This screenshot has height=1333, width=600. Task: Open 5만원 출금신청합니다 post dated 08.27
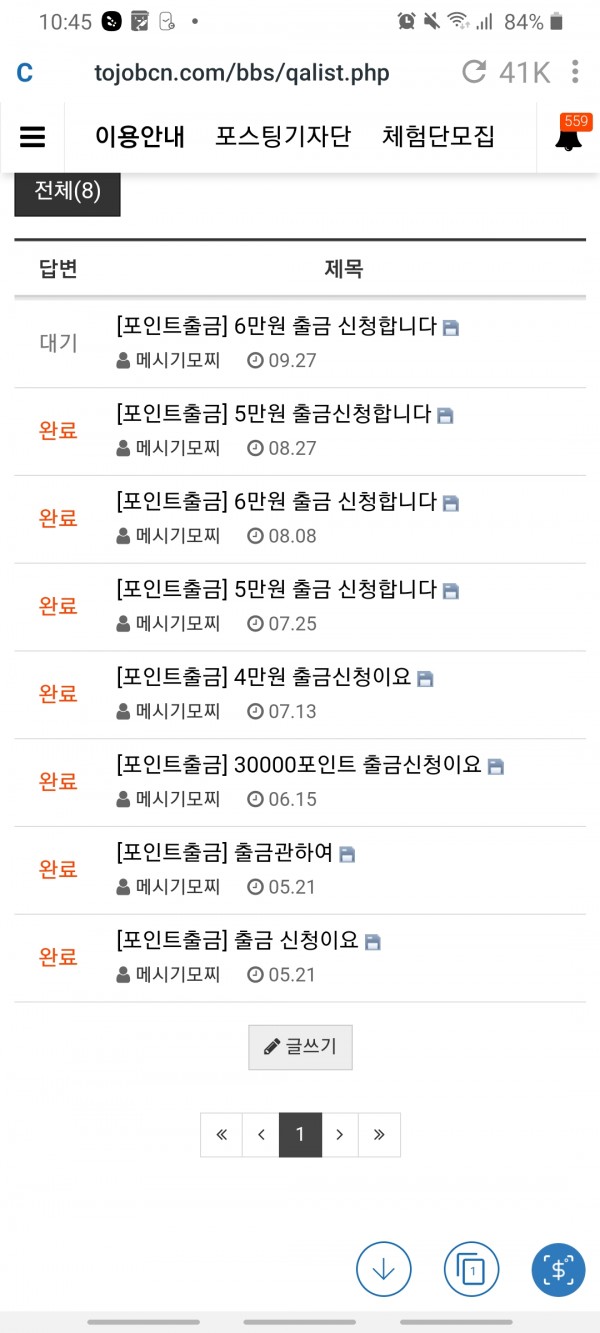tap(274, 414)
